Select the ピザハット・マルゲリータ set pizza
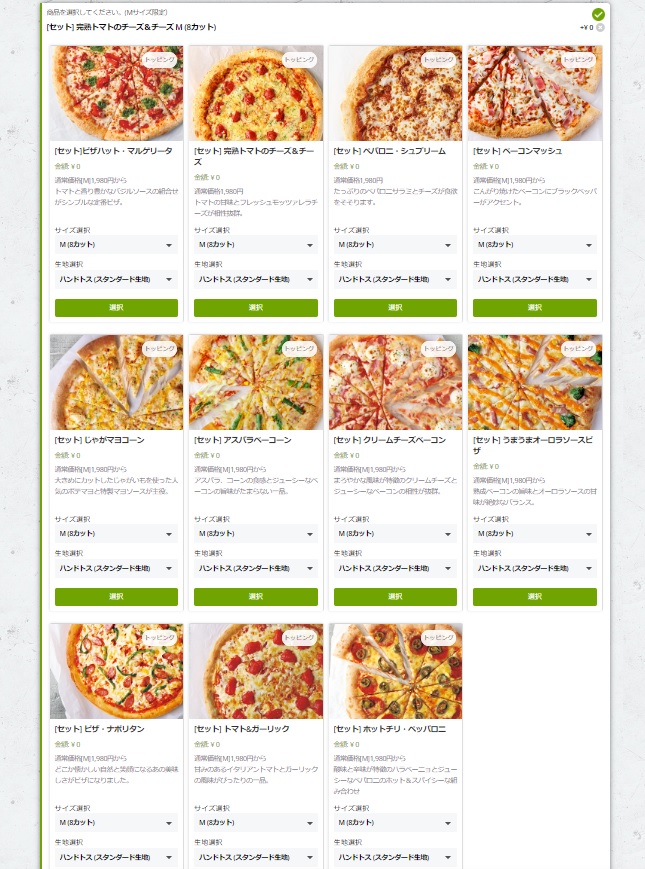This screenshot has height=869, width=645. pyautogui.click(x=116, y=308)
